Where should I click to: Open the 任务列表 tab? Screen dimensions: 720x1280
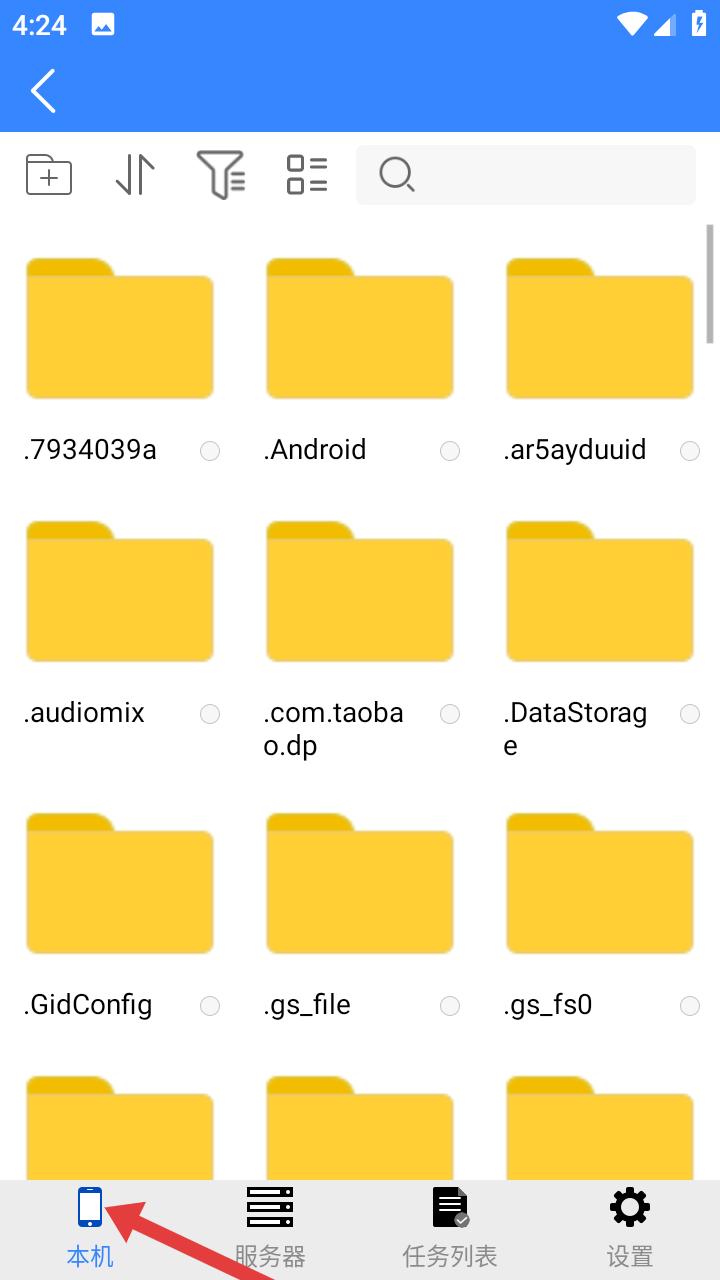450,1228
